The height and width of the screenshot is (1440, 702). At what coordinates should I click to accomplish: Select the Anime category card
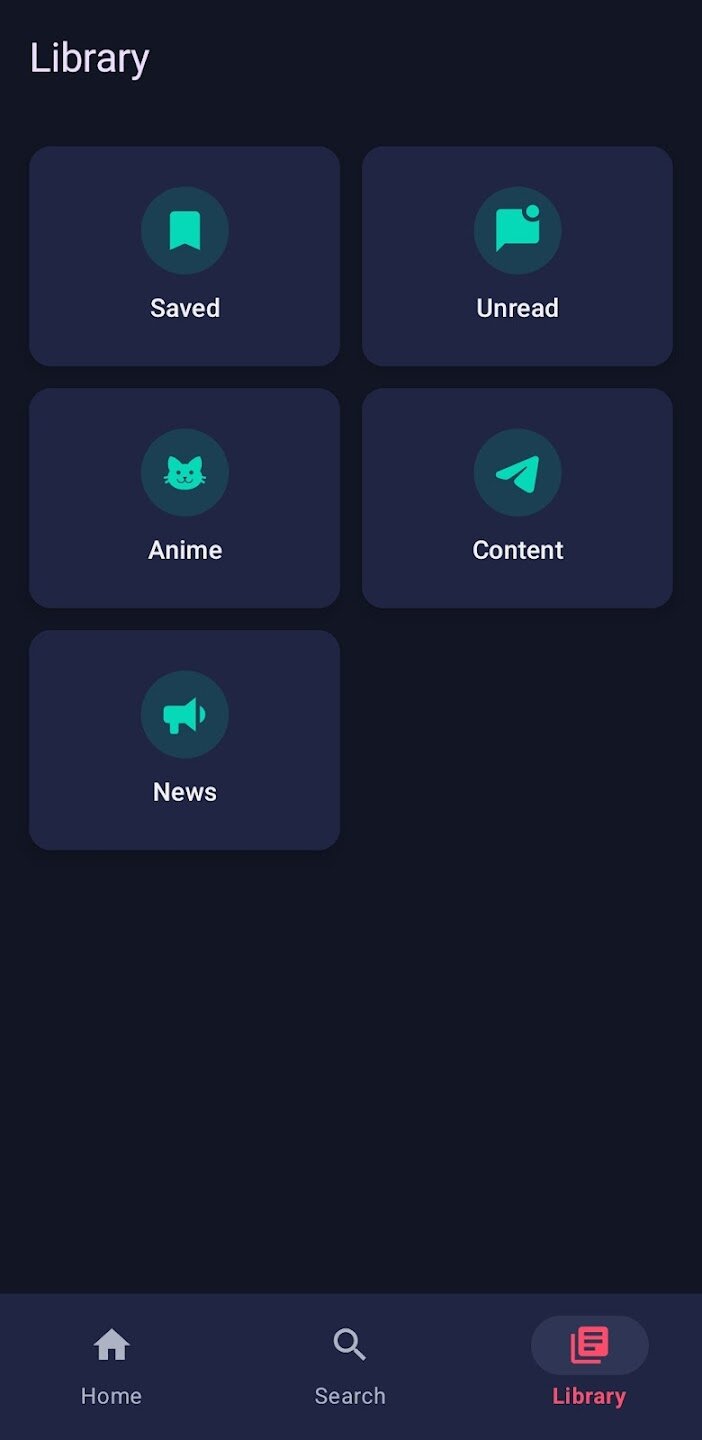pos(184,498)
